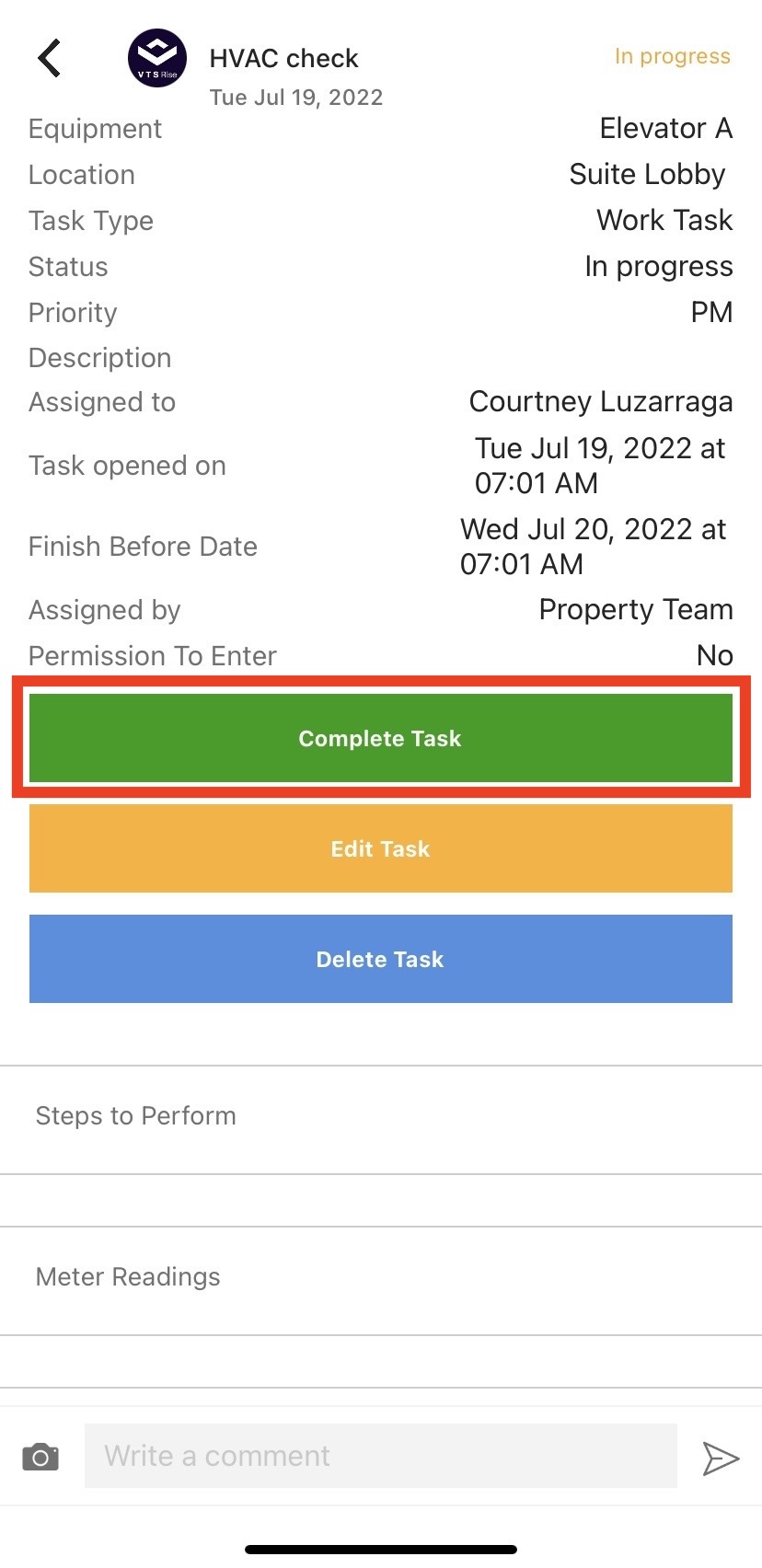Focus the Write a comment field
762x1568 pixels.
[381, 1456]
